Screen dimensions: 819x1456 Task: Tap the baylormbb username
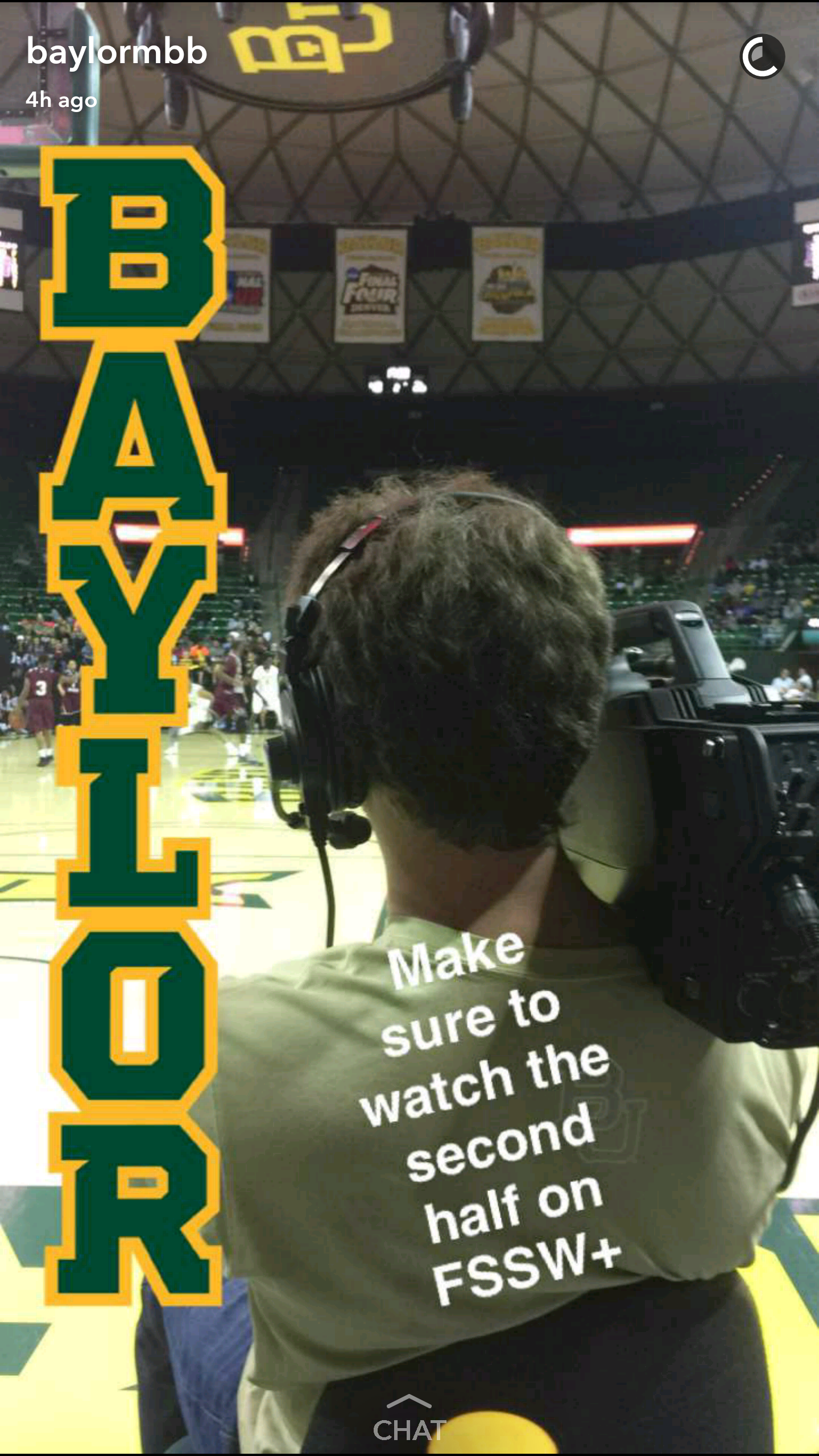[x=117, y=52]
